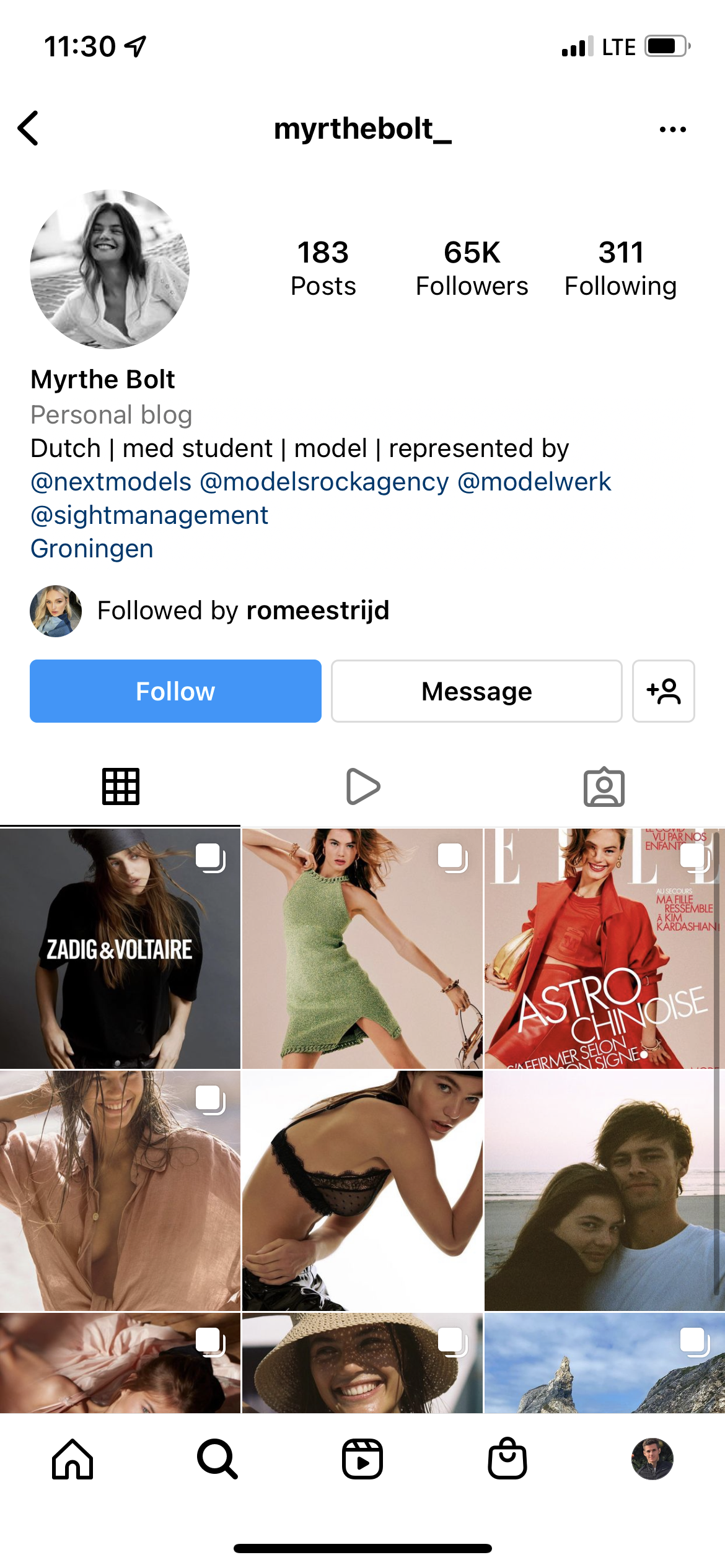Image resolution: width=725 pixels, height=1568 pixels.
Task: Visit the @nextmodels profile link
Action: click(x=112, y=482)
